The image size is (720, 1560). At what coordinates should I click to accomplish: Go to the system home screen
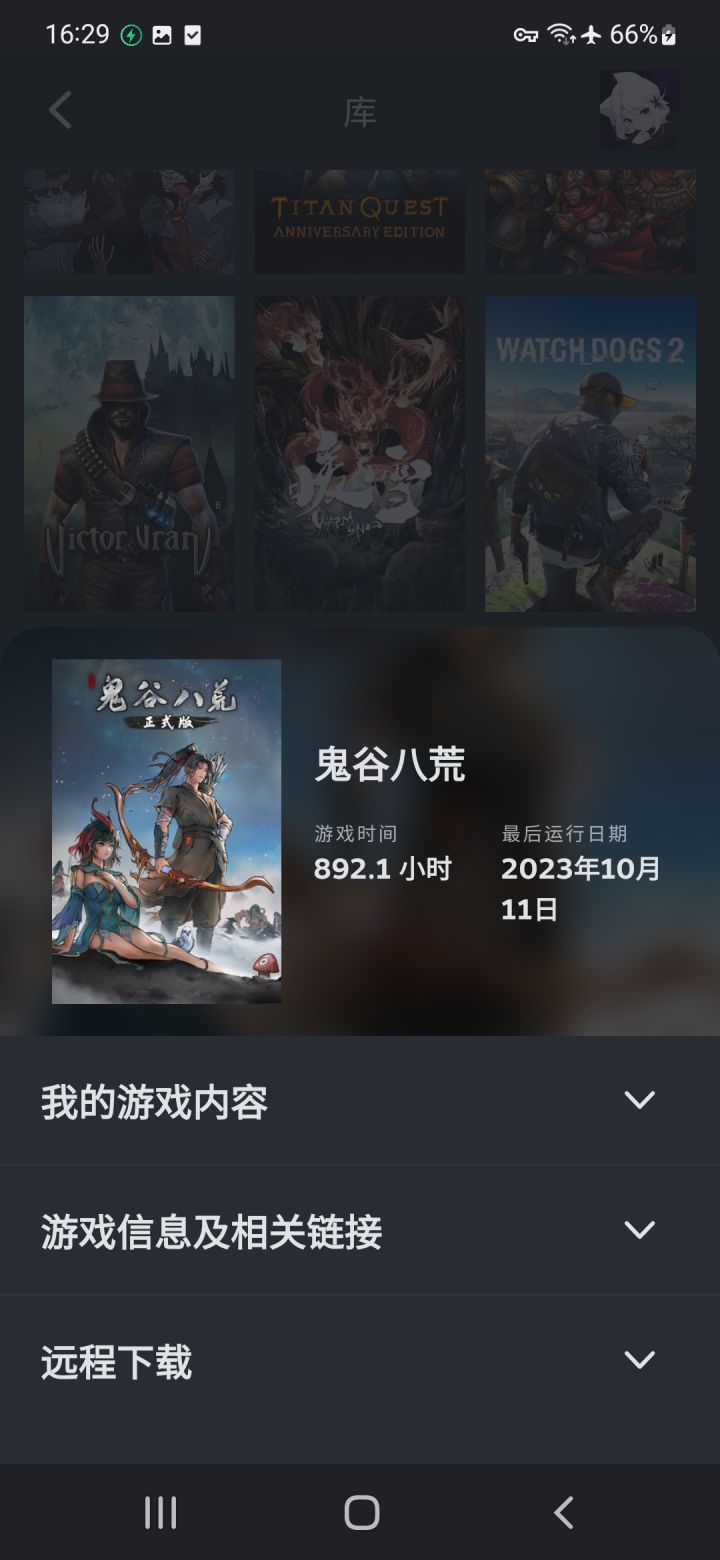click(361, 1512)
